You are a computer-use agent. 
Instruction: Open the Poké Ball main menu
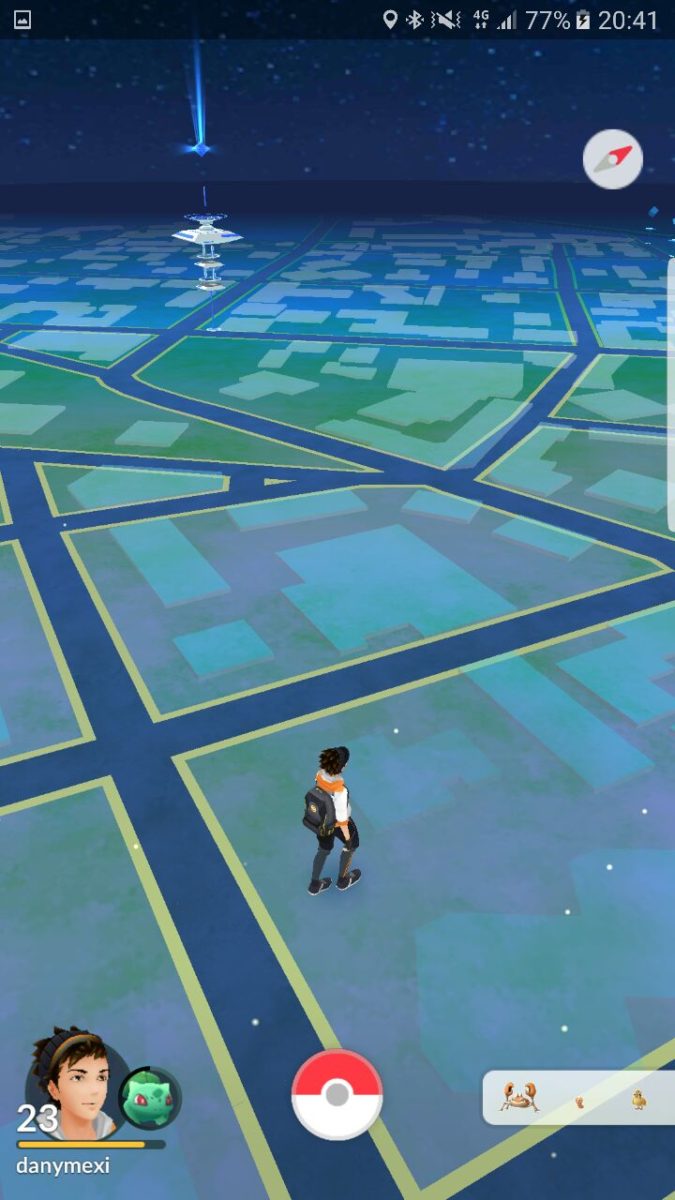337,1095
